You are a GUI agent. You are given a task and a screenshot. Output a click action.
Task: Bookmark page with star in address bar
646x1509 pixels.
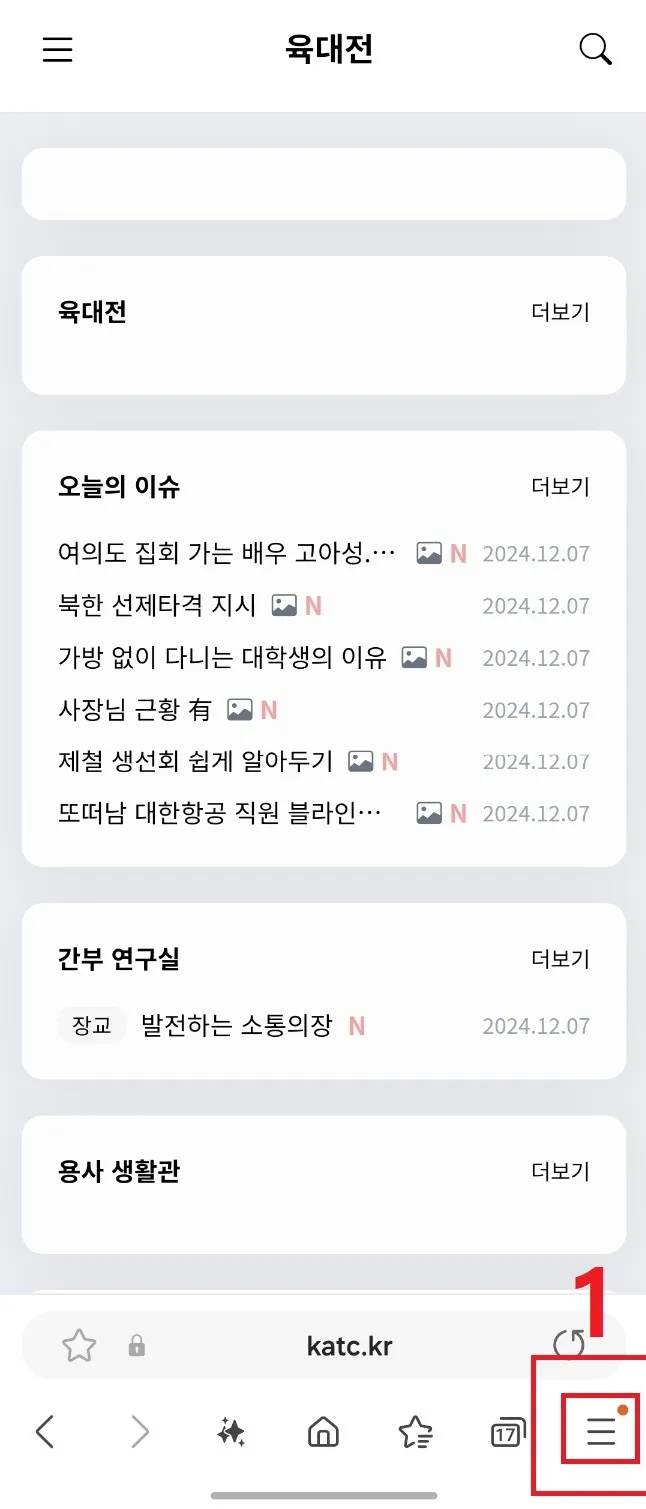click(x=79, y=1346)
